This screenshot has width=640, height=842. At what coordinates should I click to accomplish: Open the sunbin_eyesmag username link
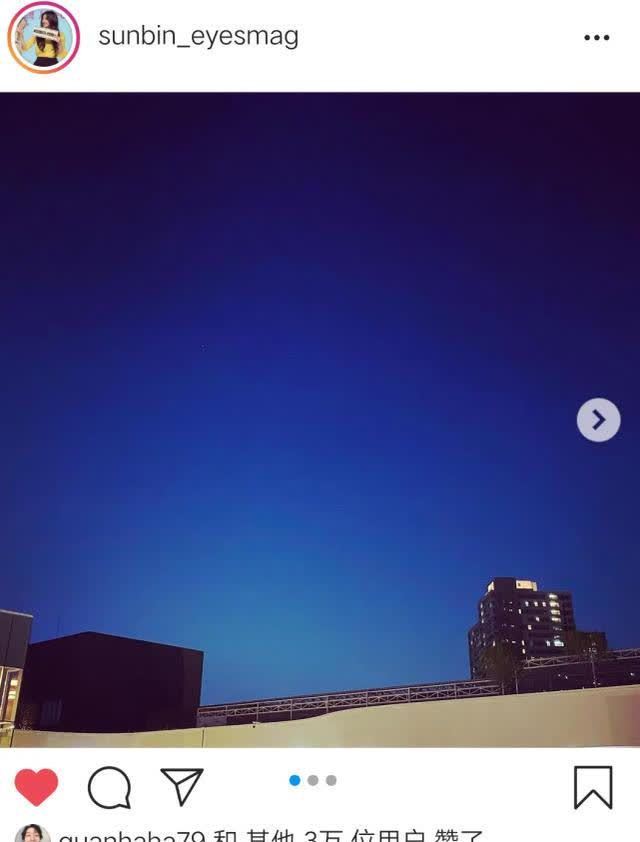click(198, 37)
